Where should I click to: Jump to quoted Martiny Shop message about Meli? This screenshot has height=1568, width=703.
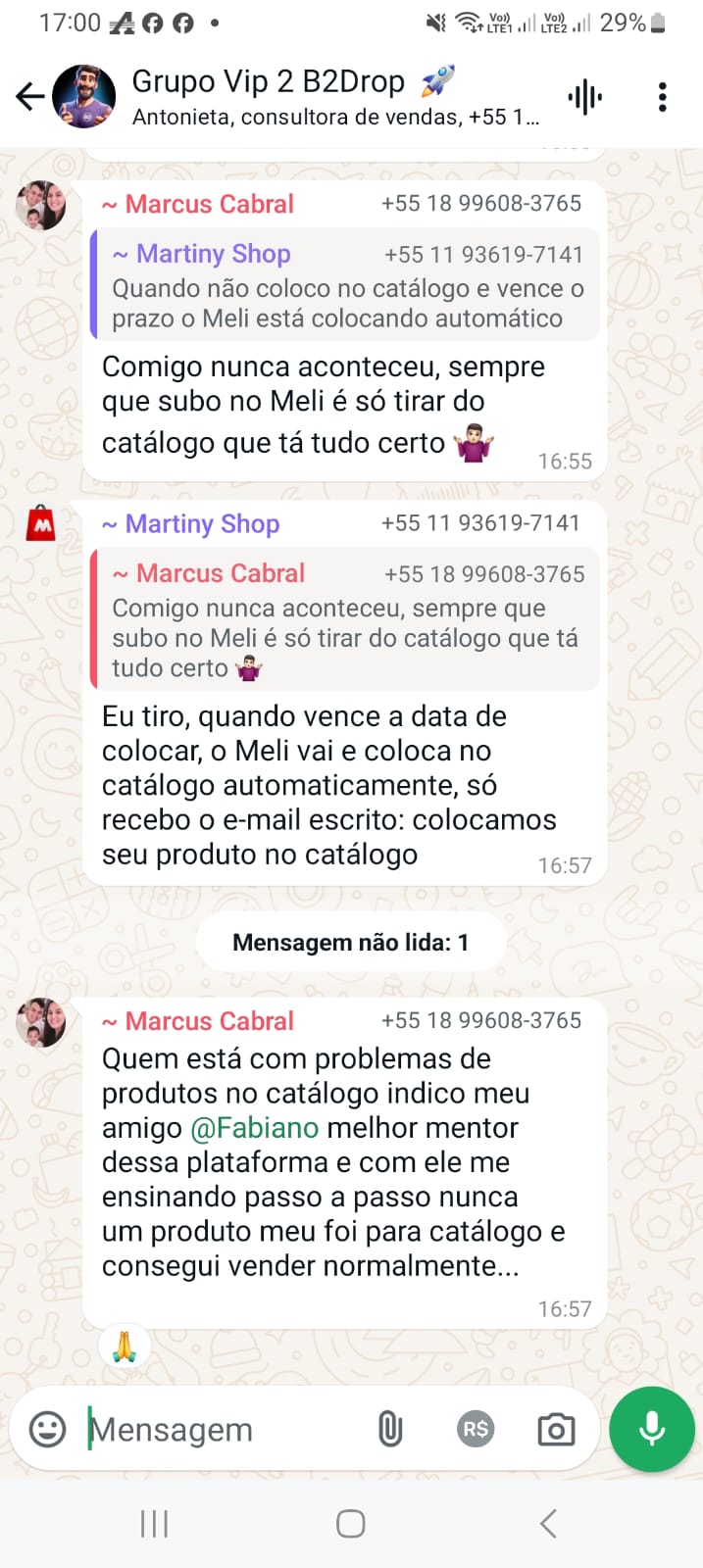tap(345, 286)
